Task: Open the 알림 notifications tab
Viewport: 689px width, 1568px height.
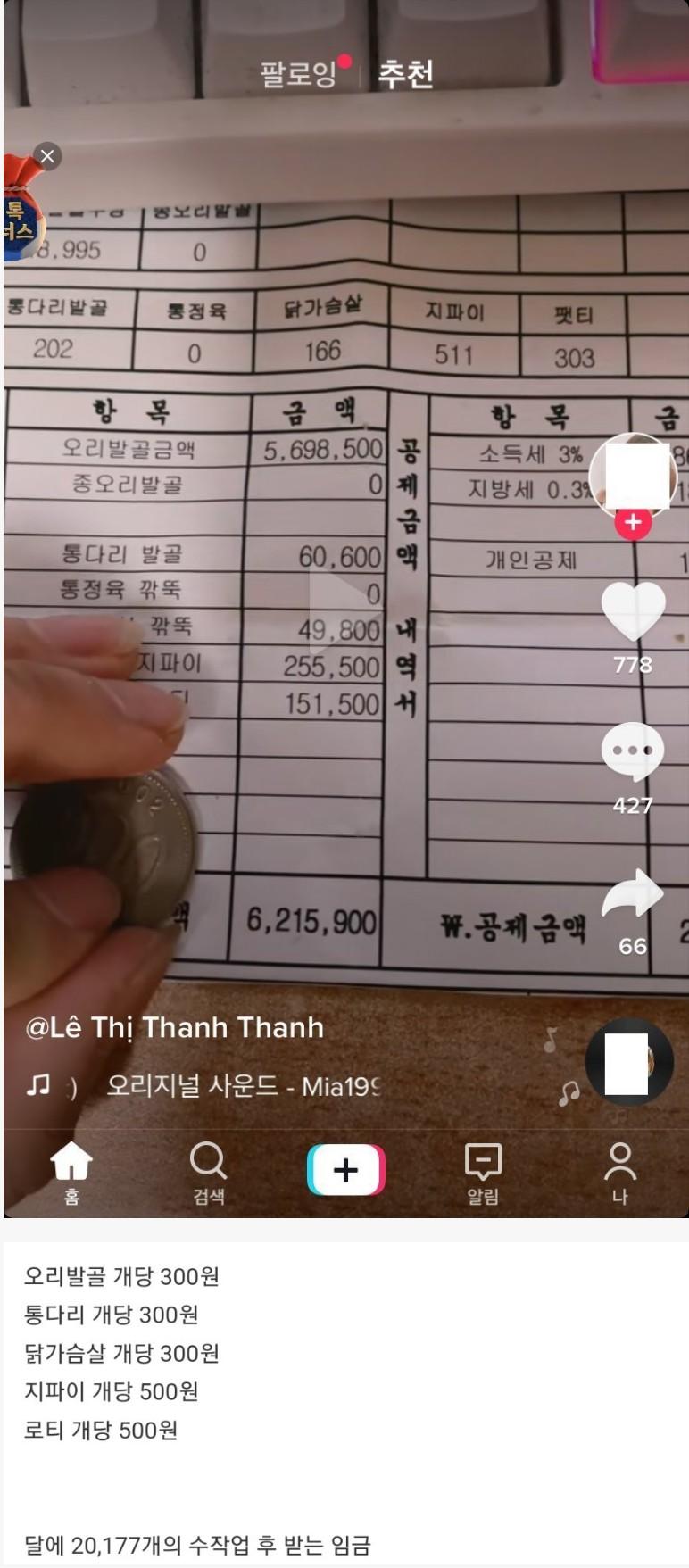Action: tap(483, 1173)
